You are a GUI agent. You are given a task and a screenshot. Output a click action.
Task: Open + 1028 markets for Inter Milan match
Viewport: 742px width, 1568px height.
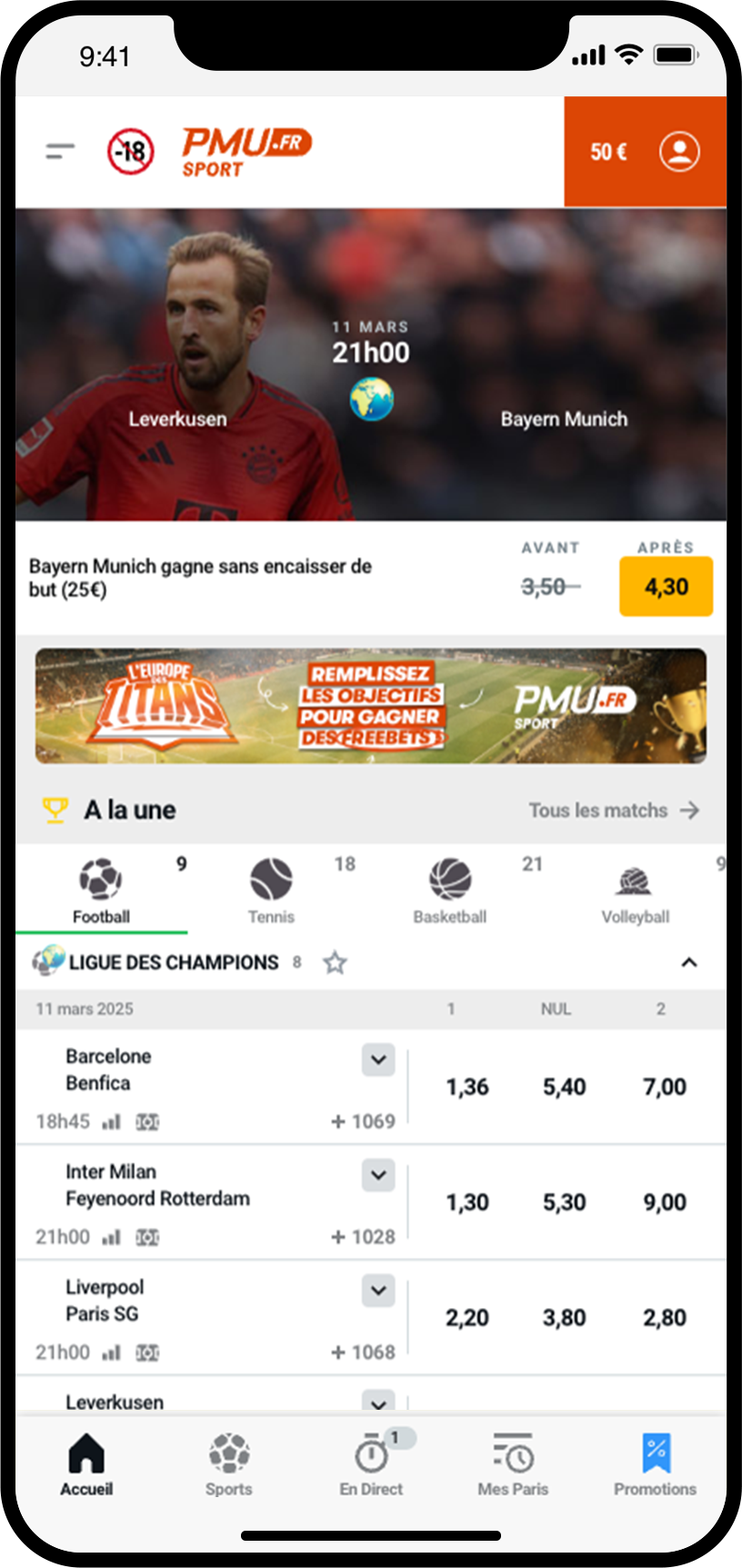[x=363, y=1237]
